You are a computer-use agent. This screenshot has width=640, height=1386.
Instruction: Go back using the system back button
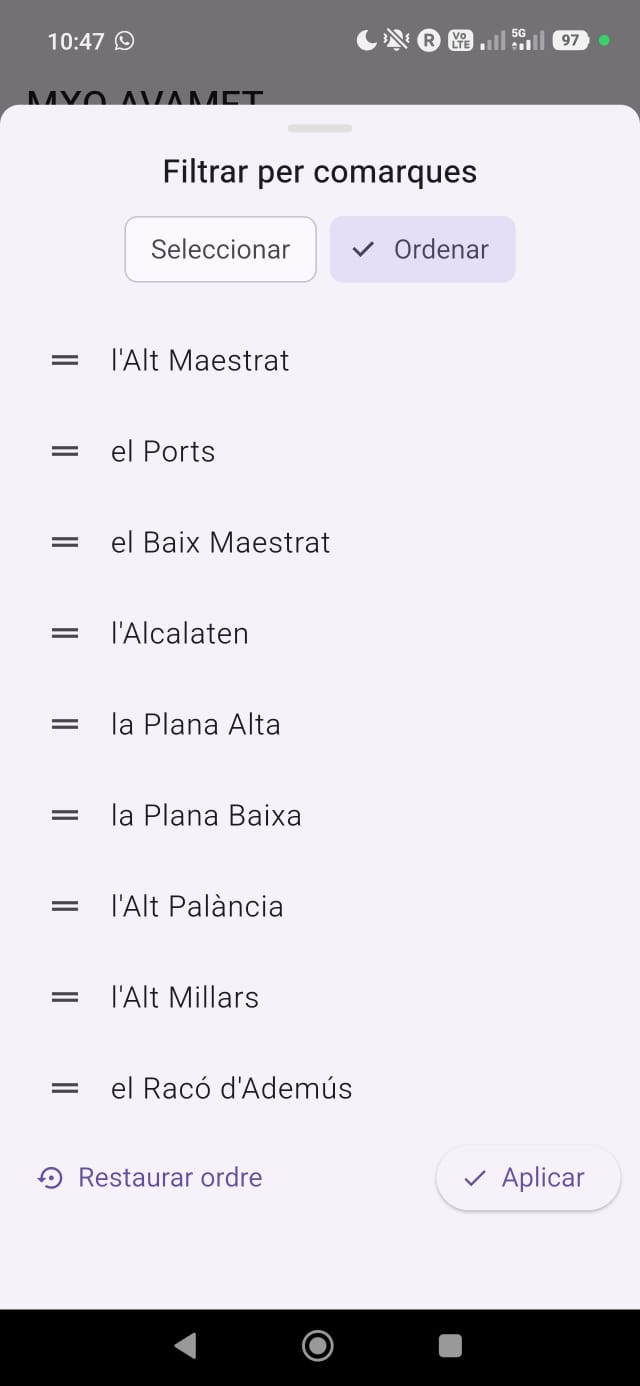[185, 1346]
